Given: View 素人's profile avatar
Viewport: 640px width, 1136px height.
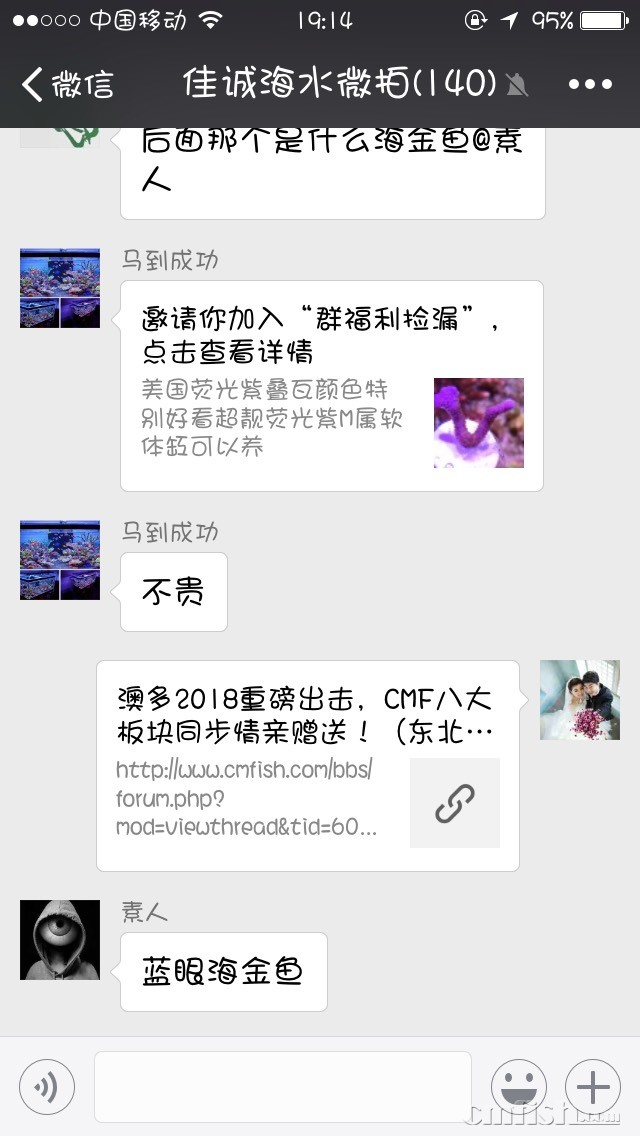Looking at the screenshot, I should click(x=60, y=940).
